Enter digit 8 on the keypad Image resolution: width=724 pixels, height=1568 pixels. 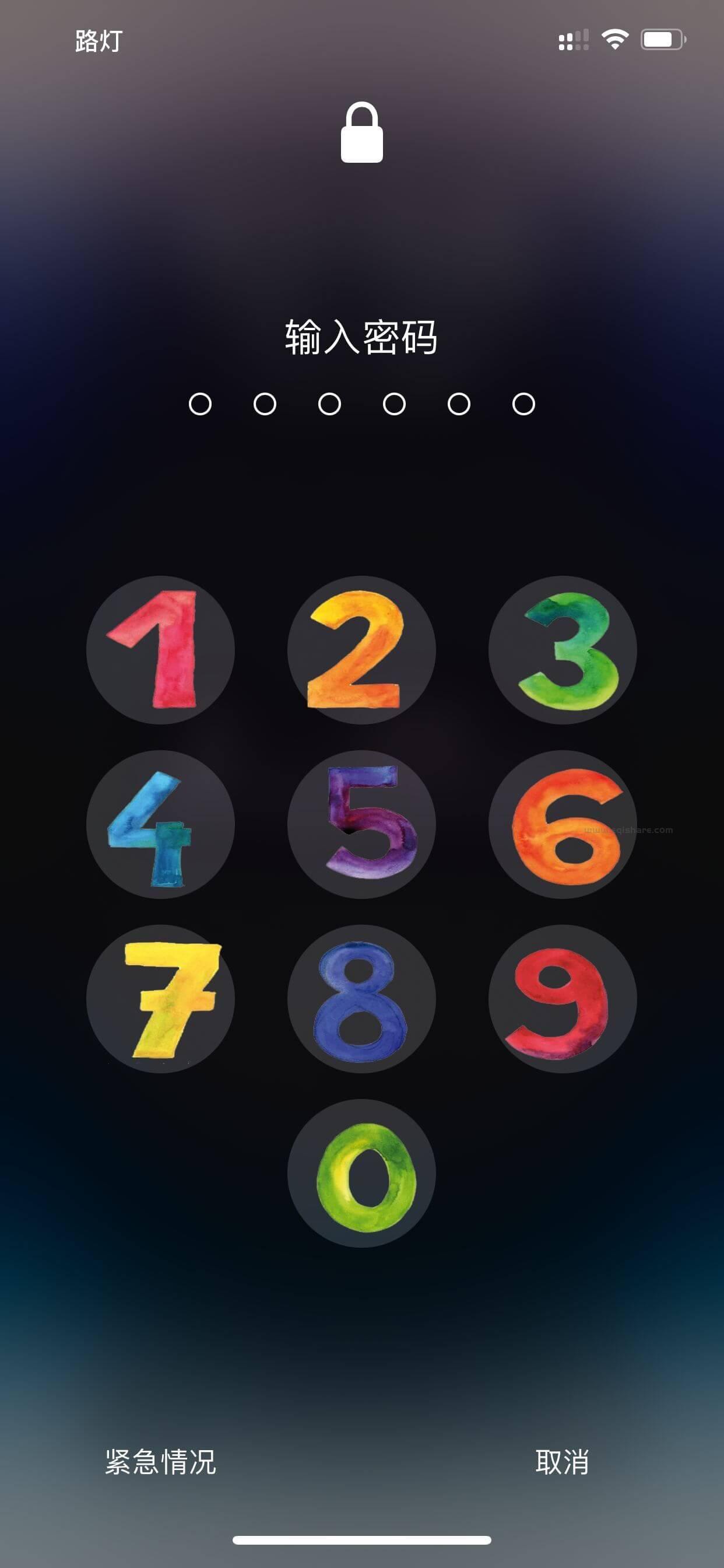click(x=361, y=999)
